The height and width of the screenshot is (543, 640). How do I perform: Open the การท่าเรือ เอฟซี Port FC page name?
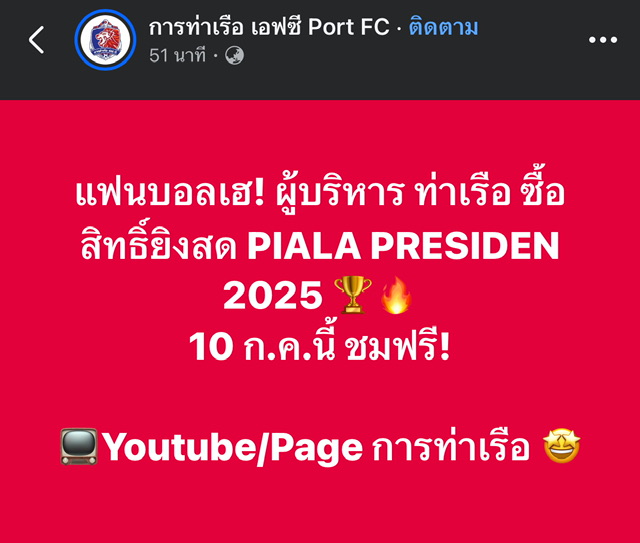click(x=269, y=27)
